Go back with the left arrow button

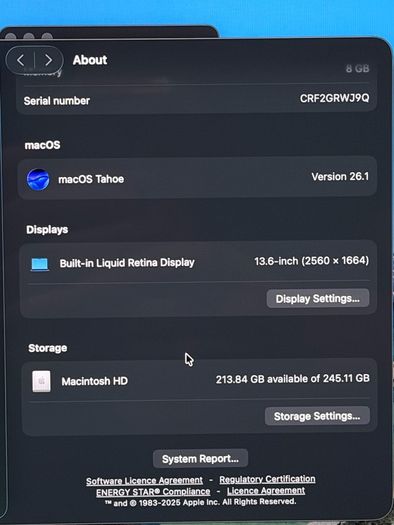click(x=20, y=60)
